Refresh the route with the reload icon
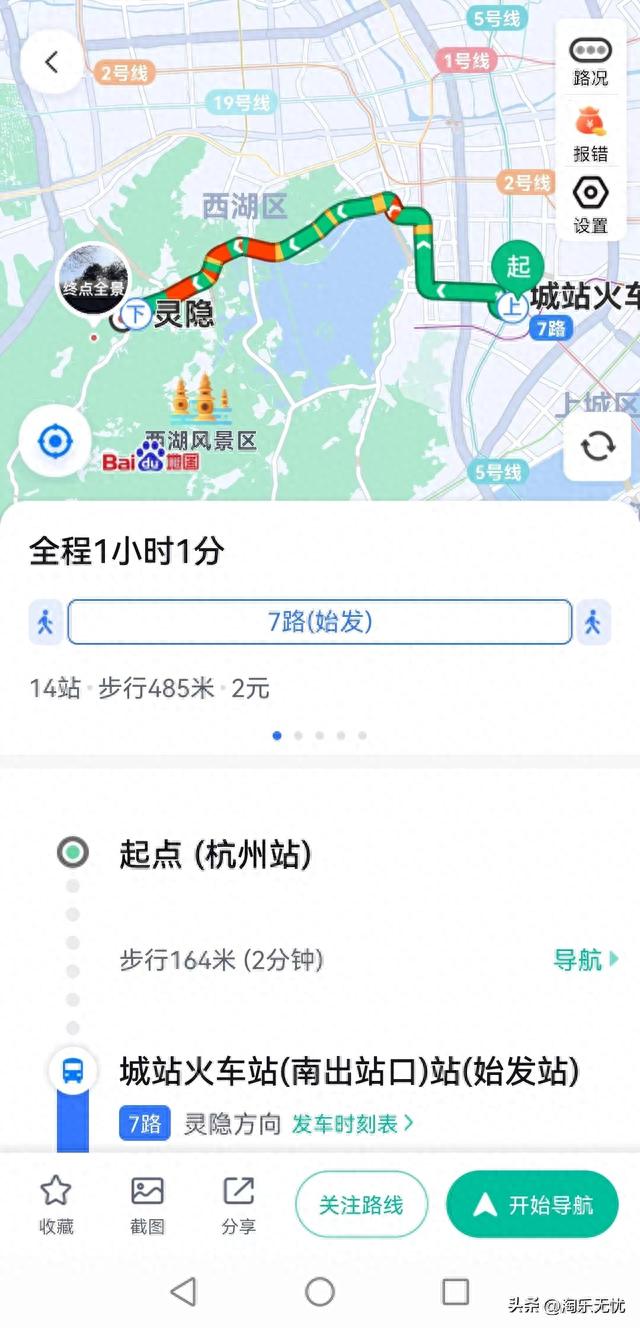The height and width of the screenshot is (1328, 640). (597, 446)
